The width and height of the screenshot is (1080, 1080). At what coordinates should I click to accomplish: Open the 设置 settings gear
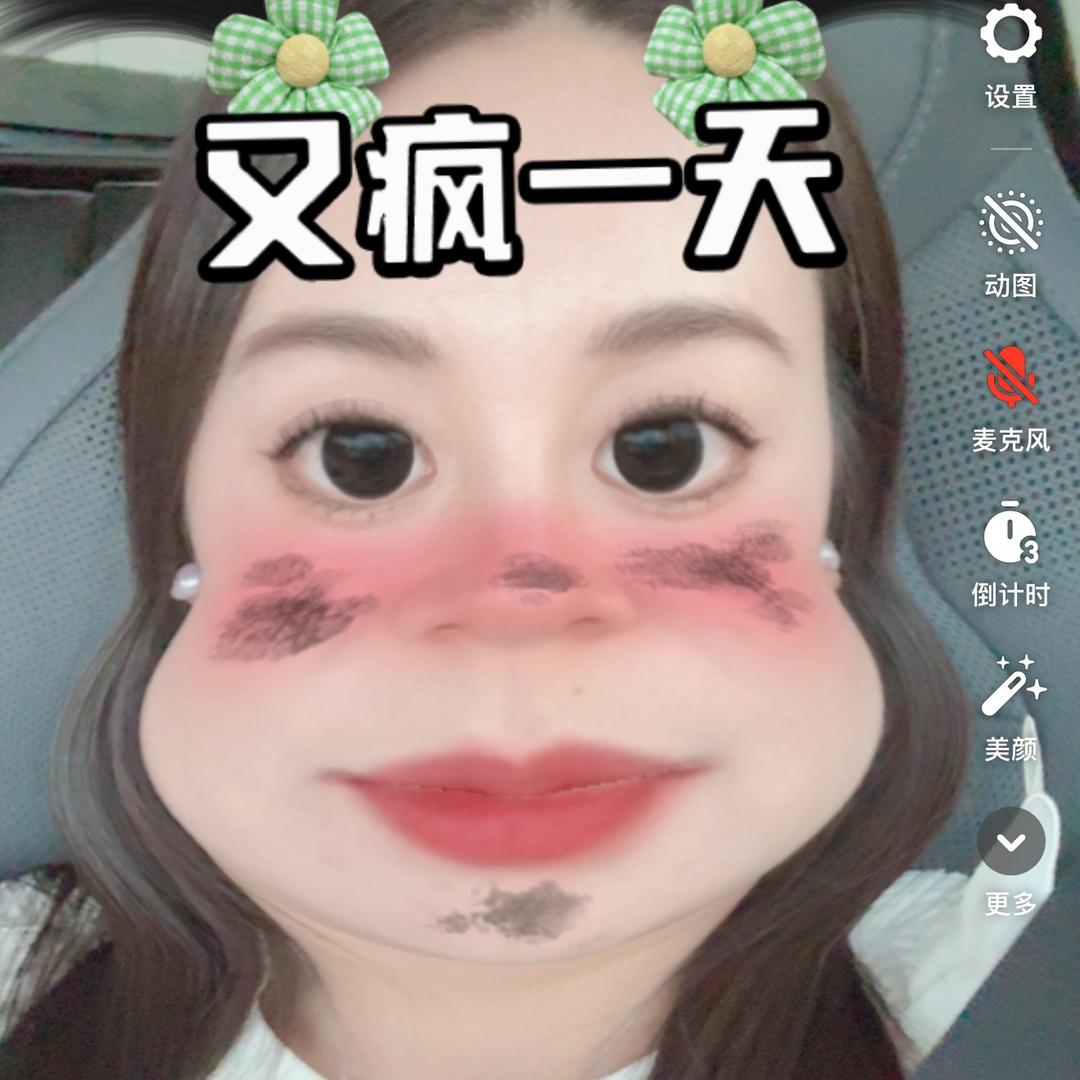1011,36
